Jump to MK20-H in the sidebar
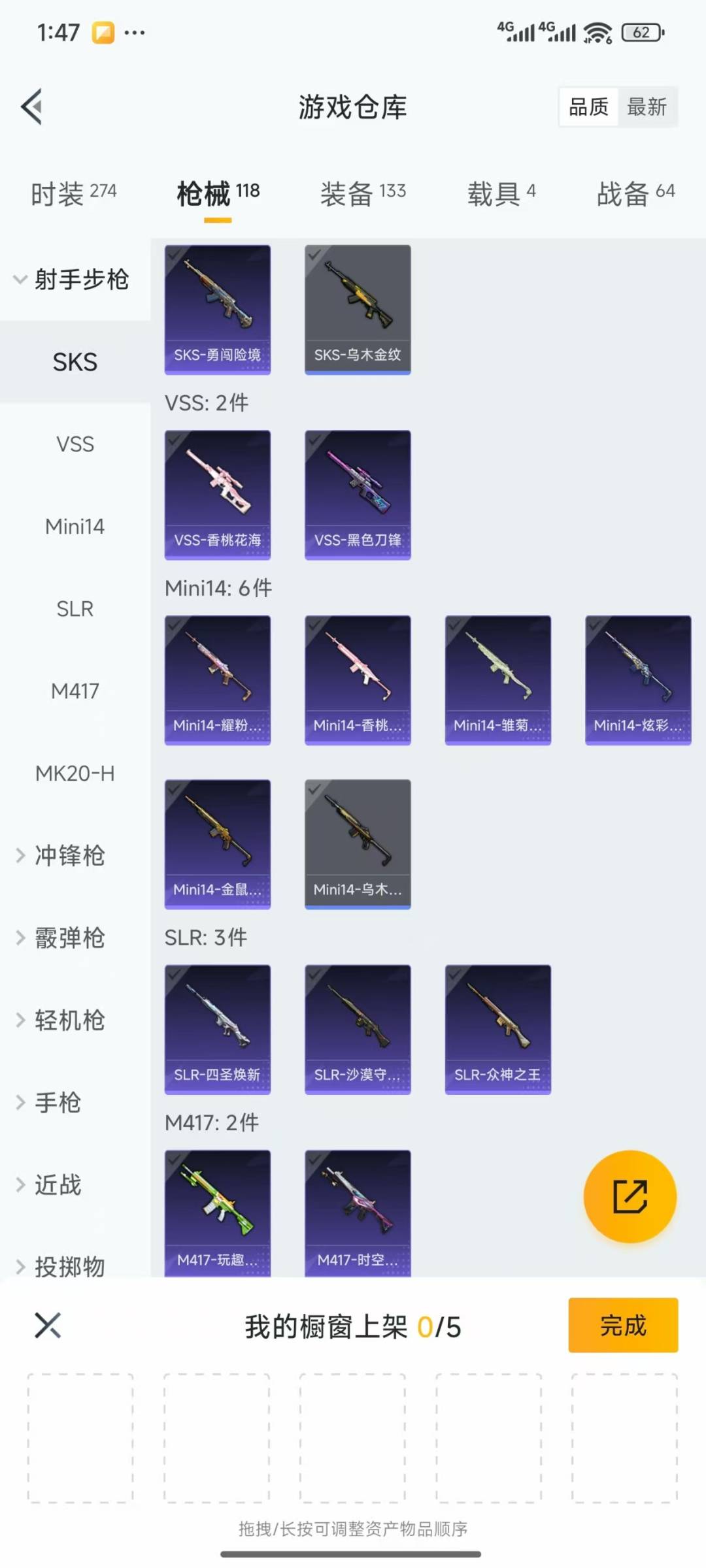 tap(75, 774)
